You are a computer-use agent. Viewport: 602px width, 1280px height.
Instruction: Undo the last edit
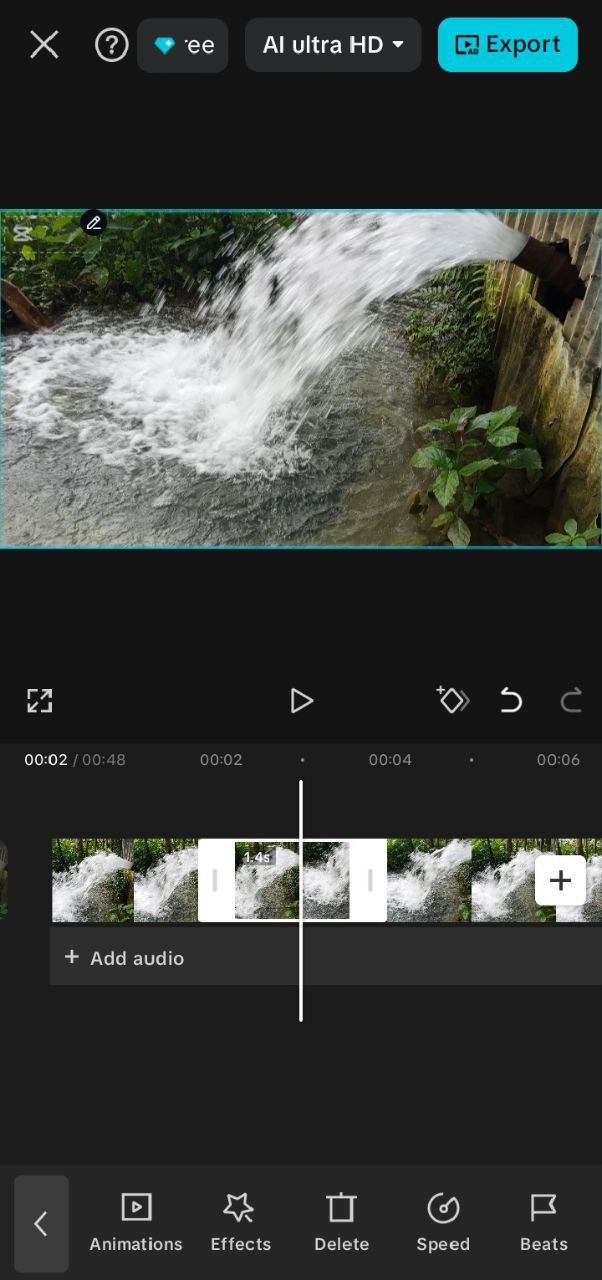[511, 701]
